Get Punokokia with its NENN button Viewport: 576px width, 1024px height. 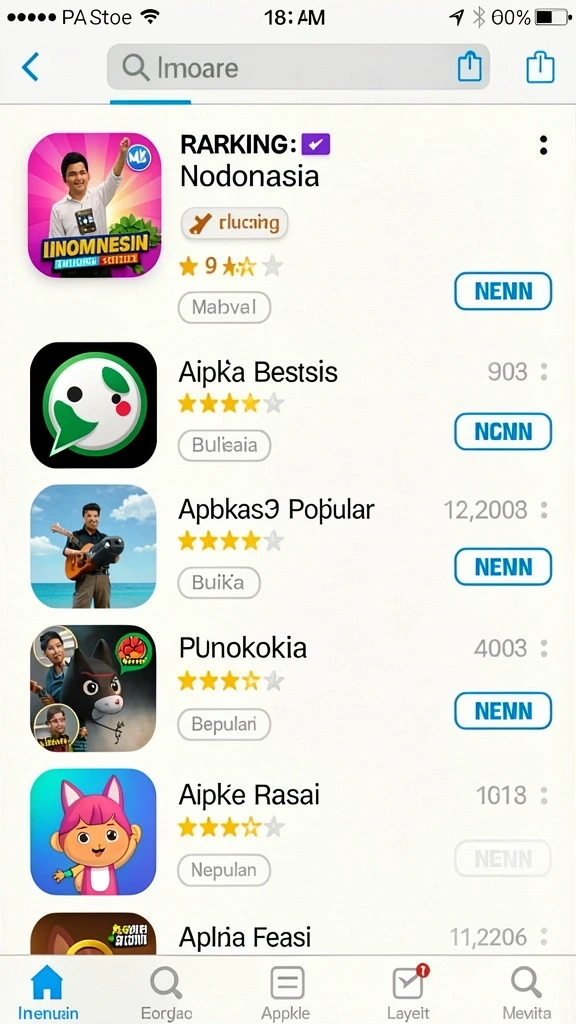[x=503, y=711]
